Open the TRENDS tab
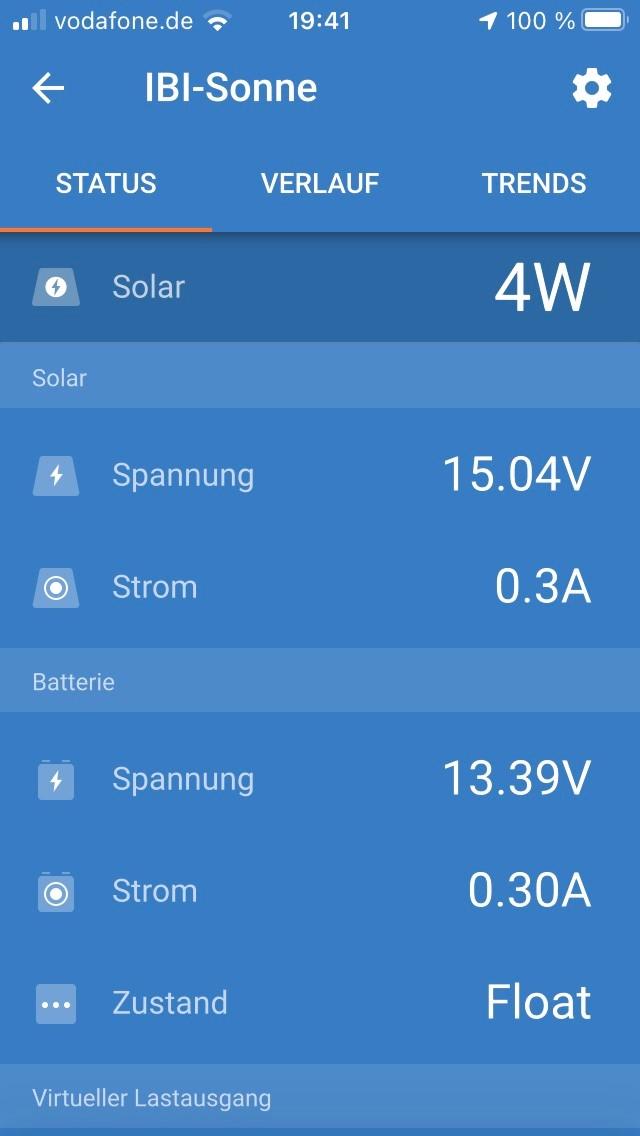Image resolution: width=640 pixels, height=1136 pixels. [534, 184]
